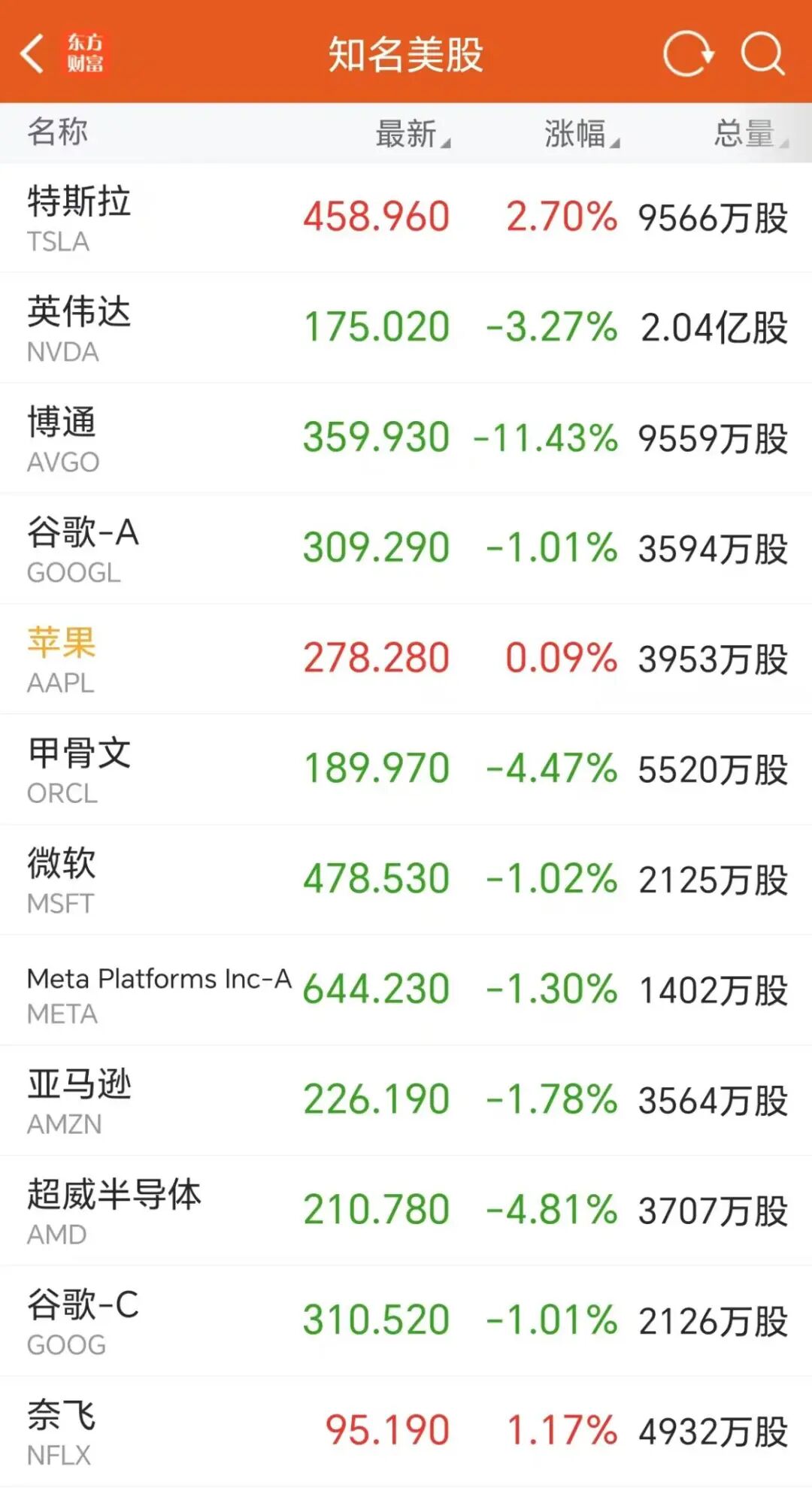Image resolution: width=812 pixels, height=1488 pixels.
Task: Open 亚马逊 AMZN stock details
Action: [x=406, y=1101]
